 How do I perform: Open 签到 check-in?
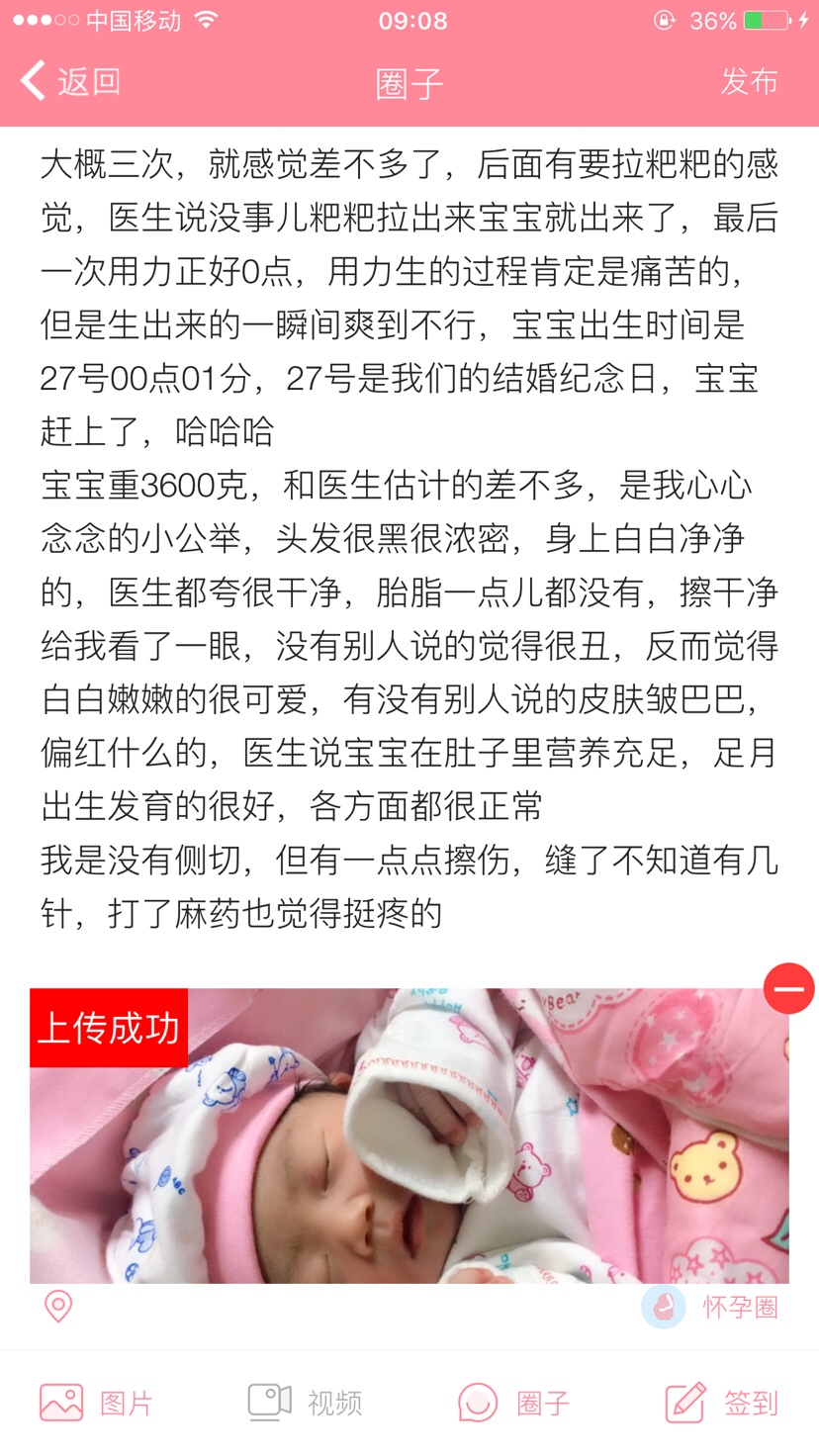[722, 1402]
